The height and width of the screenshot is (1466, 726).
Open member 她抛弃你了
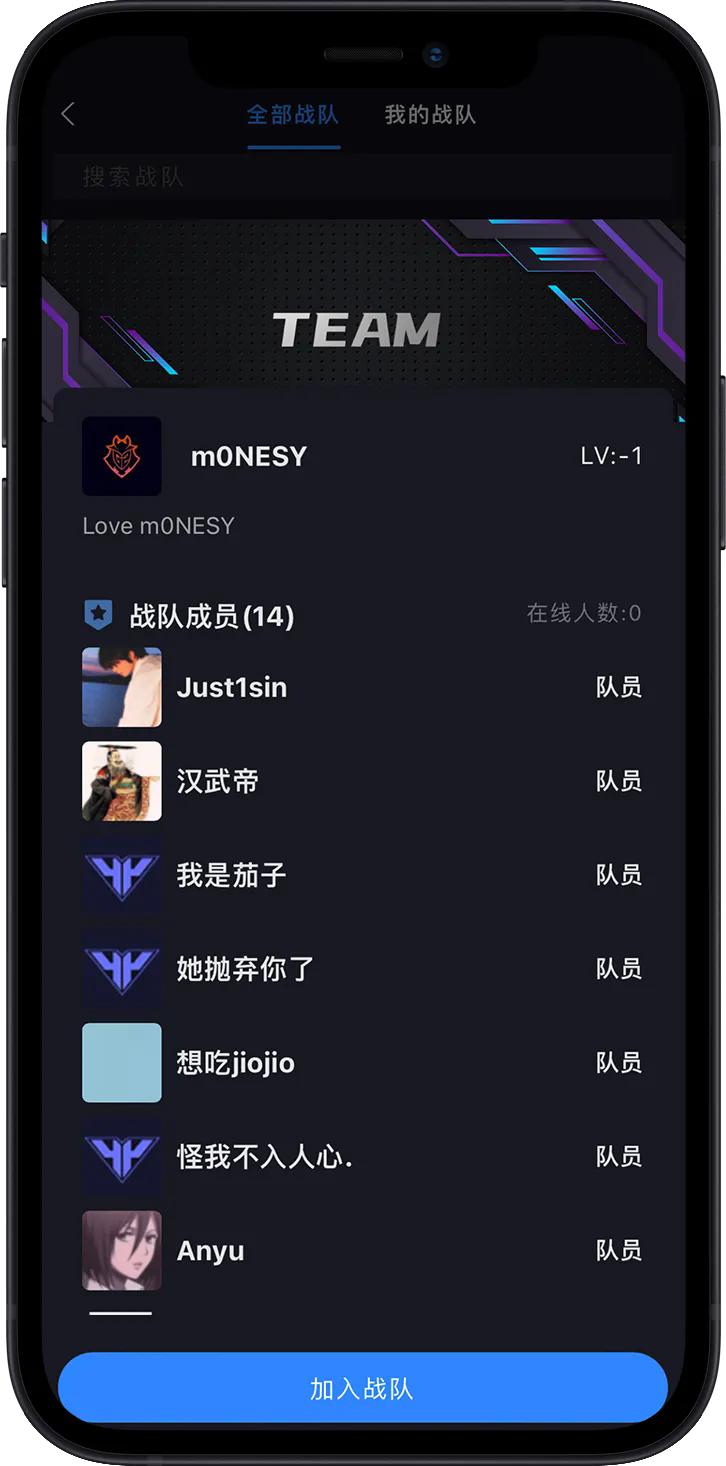pos(246,968)
